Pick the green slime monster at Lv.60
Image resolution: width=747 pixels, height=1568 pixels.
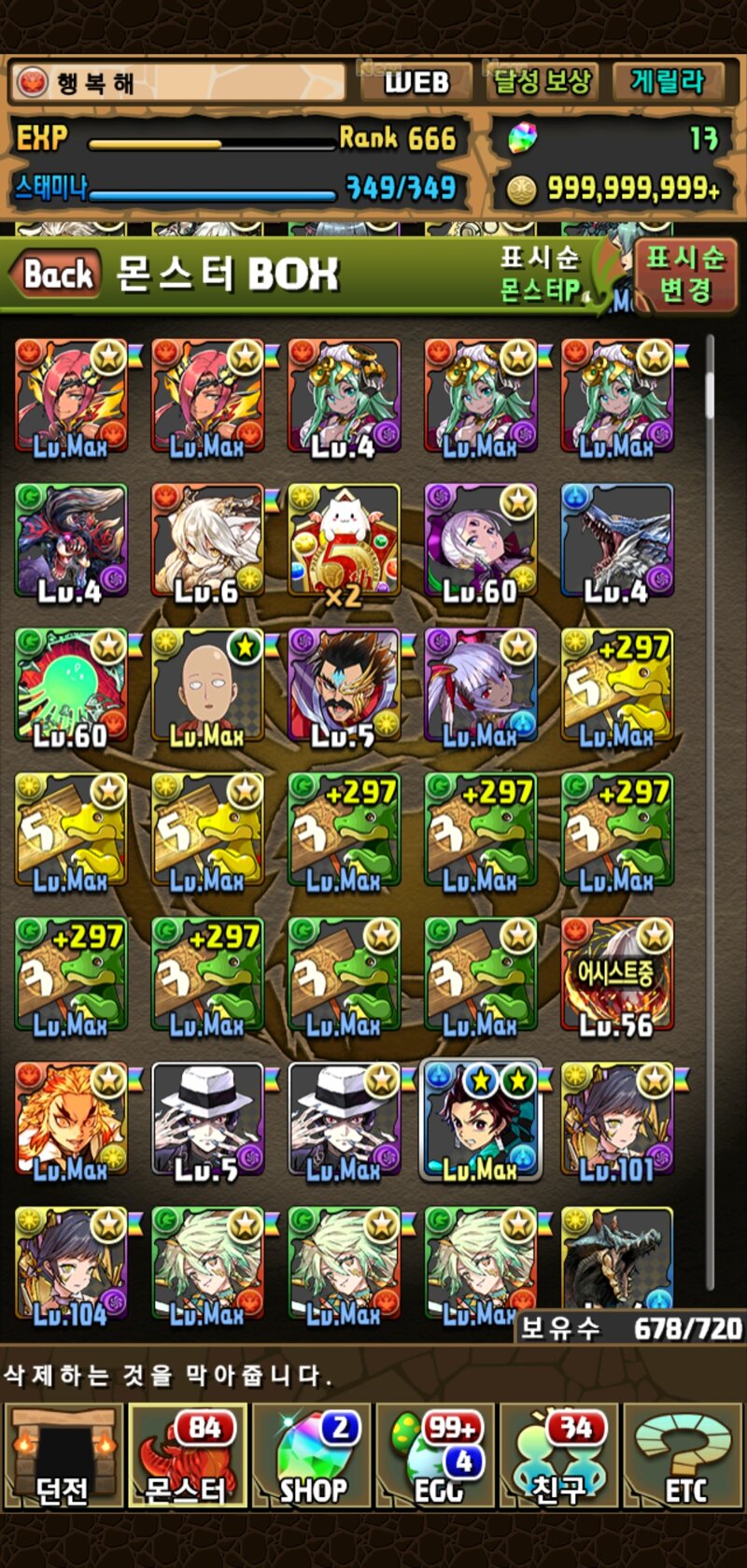pos(71,688)
